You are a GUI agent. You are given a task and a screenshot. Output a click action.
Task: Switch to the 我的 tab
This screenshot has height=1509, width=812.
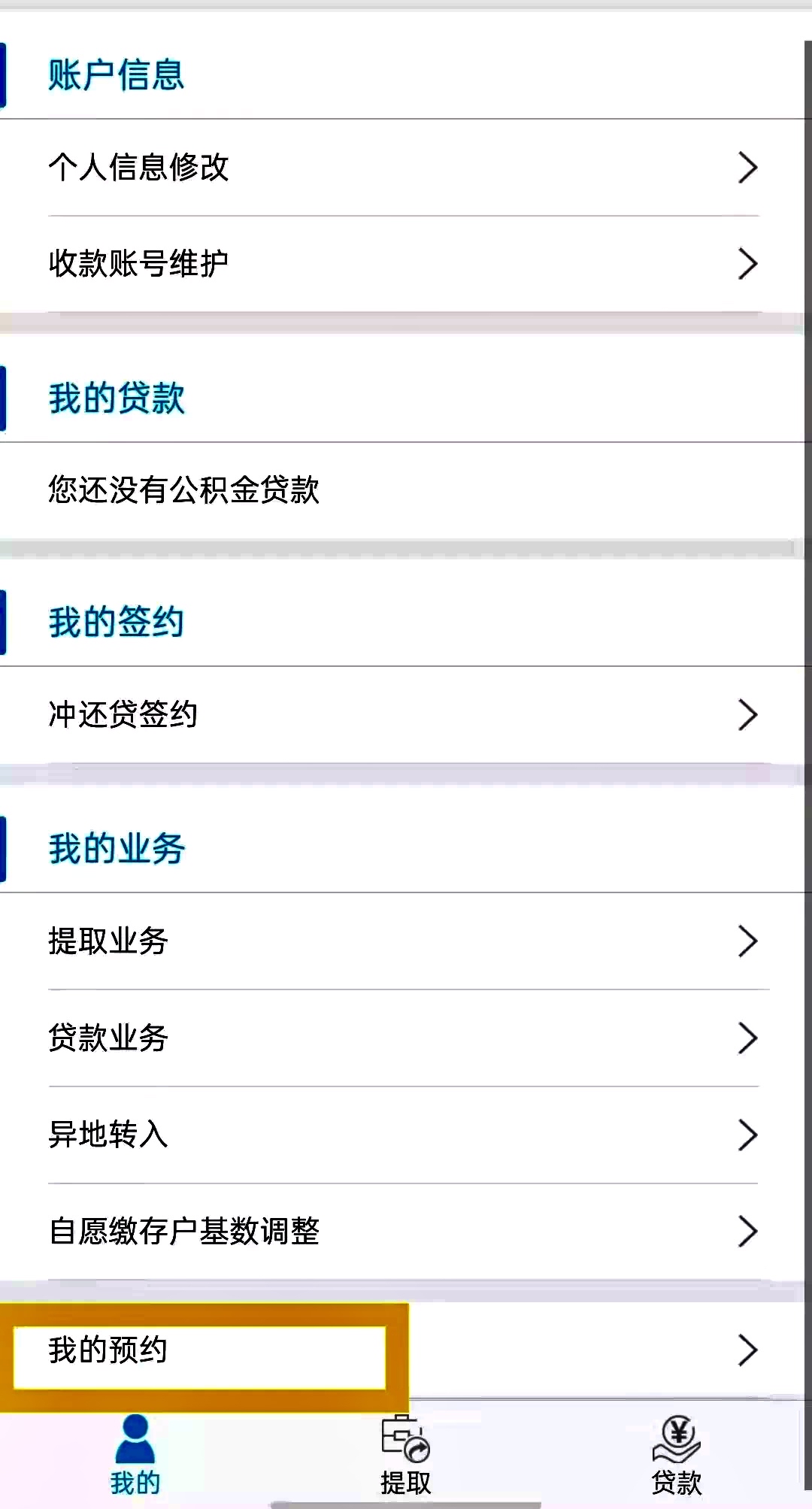135,1456
